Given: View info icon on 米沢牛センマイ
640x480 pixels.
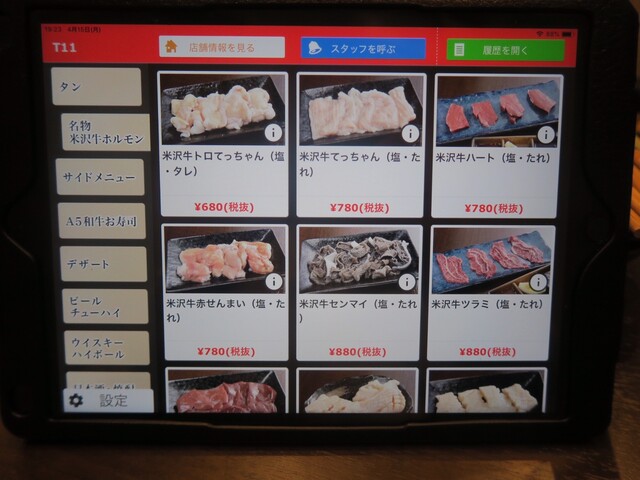Looking at the screenshot, I should click(408, 282).
